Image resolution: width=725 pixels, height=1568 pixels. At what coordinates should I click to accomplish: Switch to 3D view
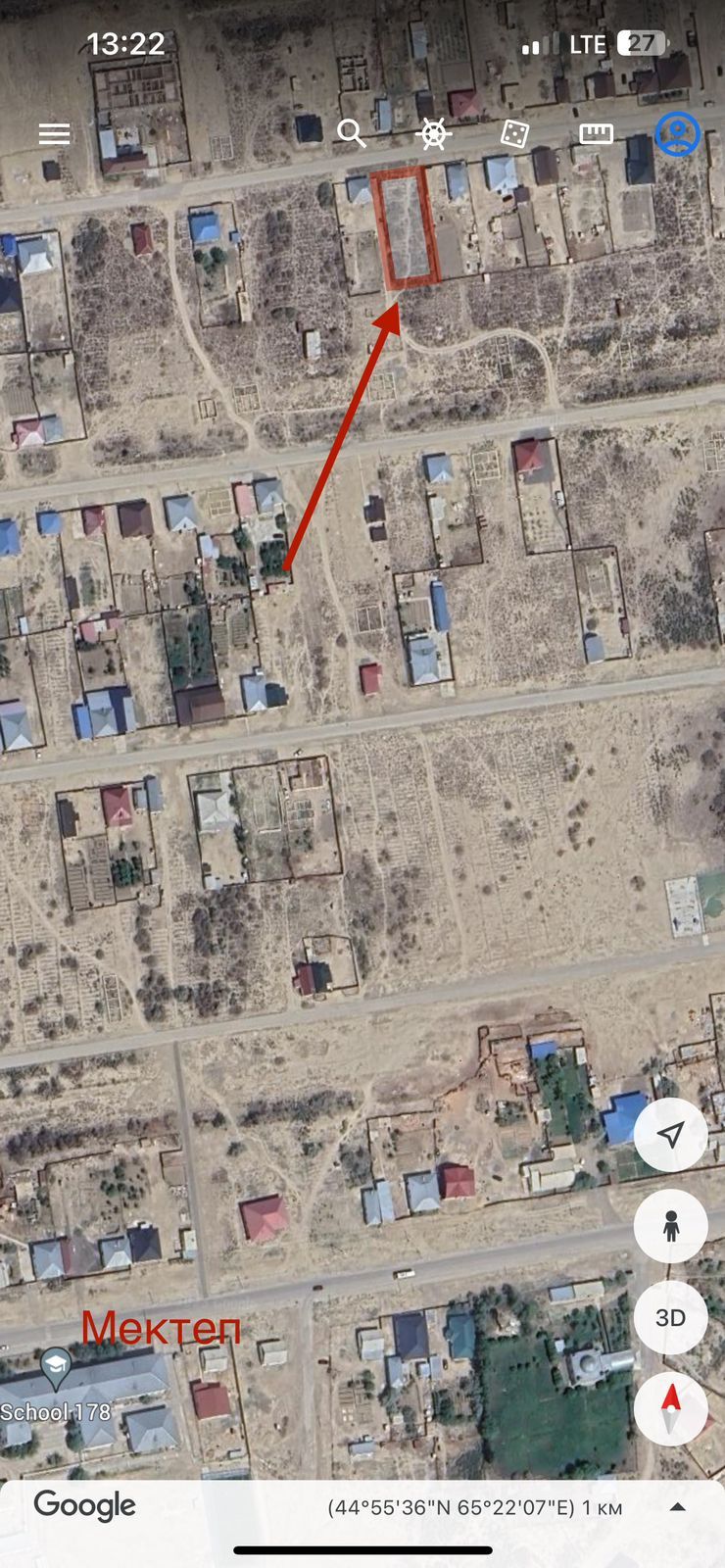tap(670, 1317)
